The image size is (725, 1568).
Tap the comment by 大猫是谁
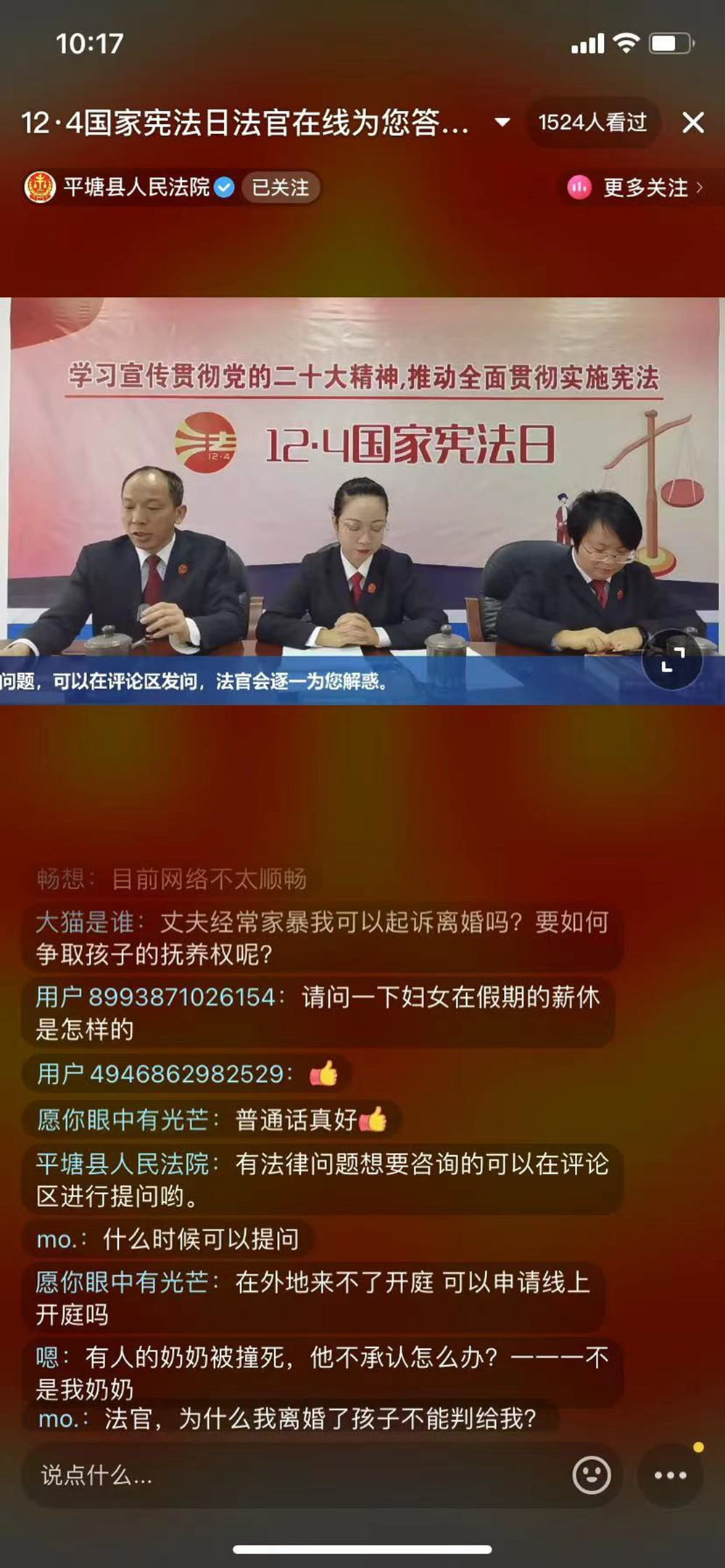pos(322,938)
